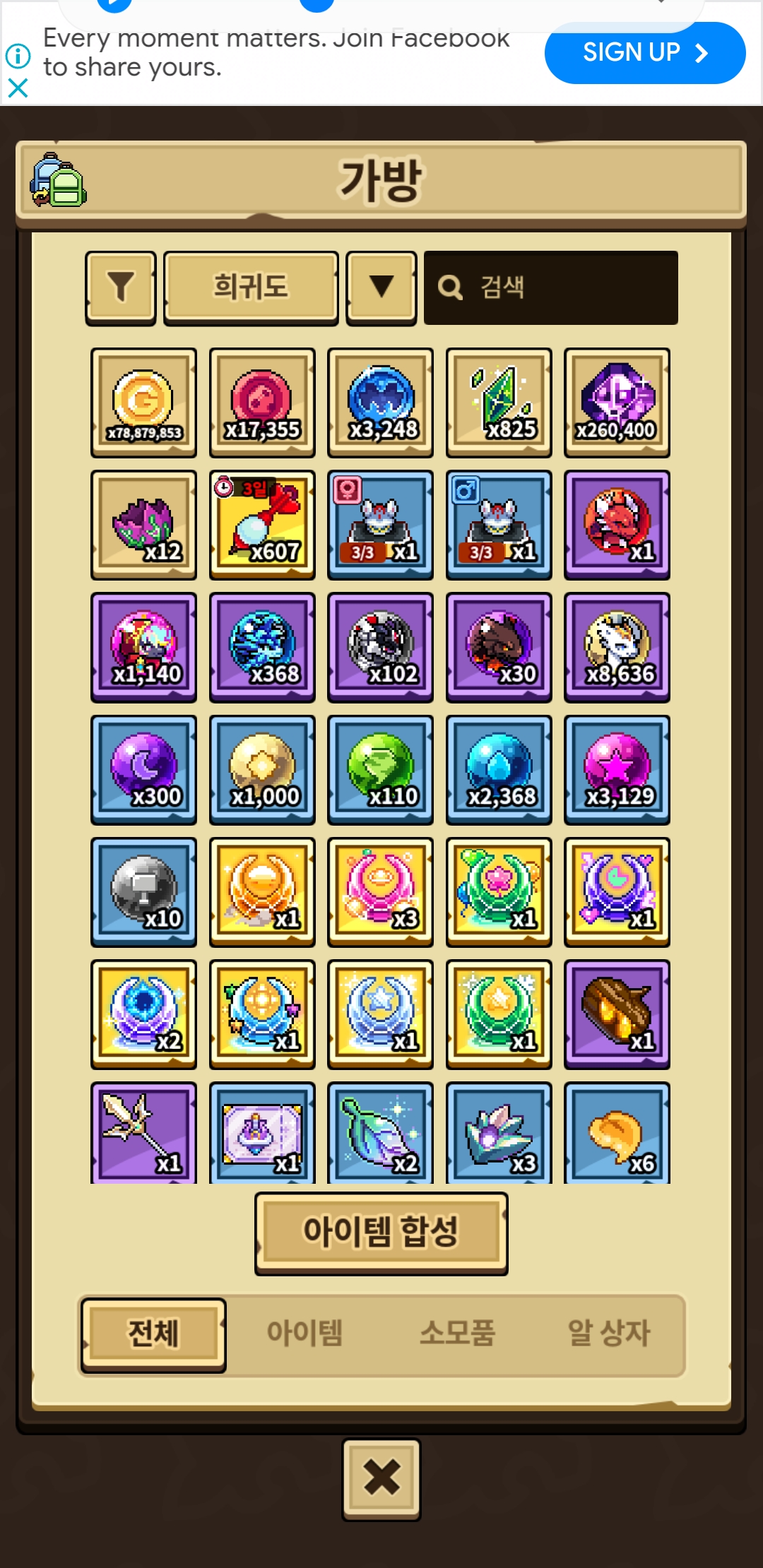Select the green crystal item x825

(x=499, y=403)
